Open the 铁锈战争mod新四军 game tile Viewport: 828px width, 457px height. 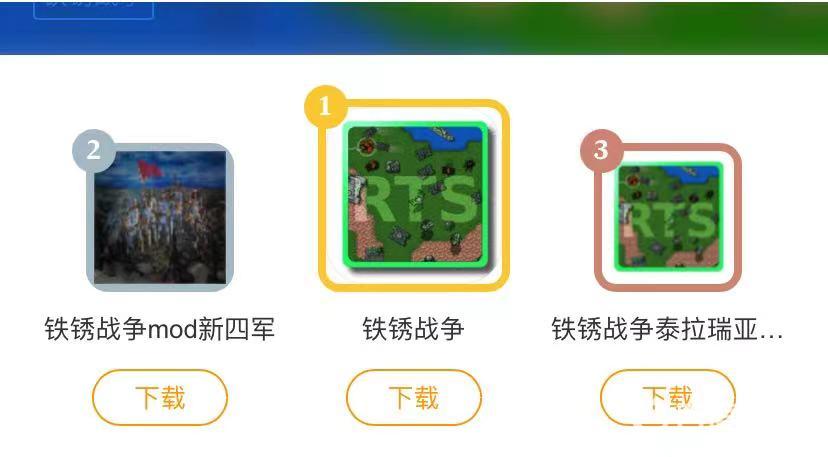(x=160, y=217)
